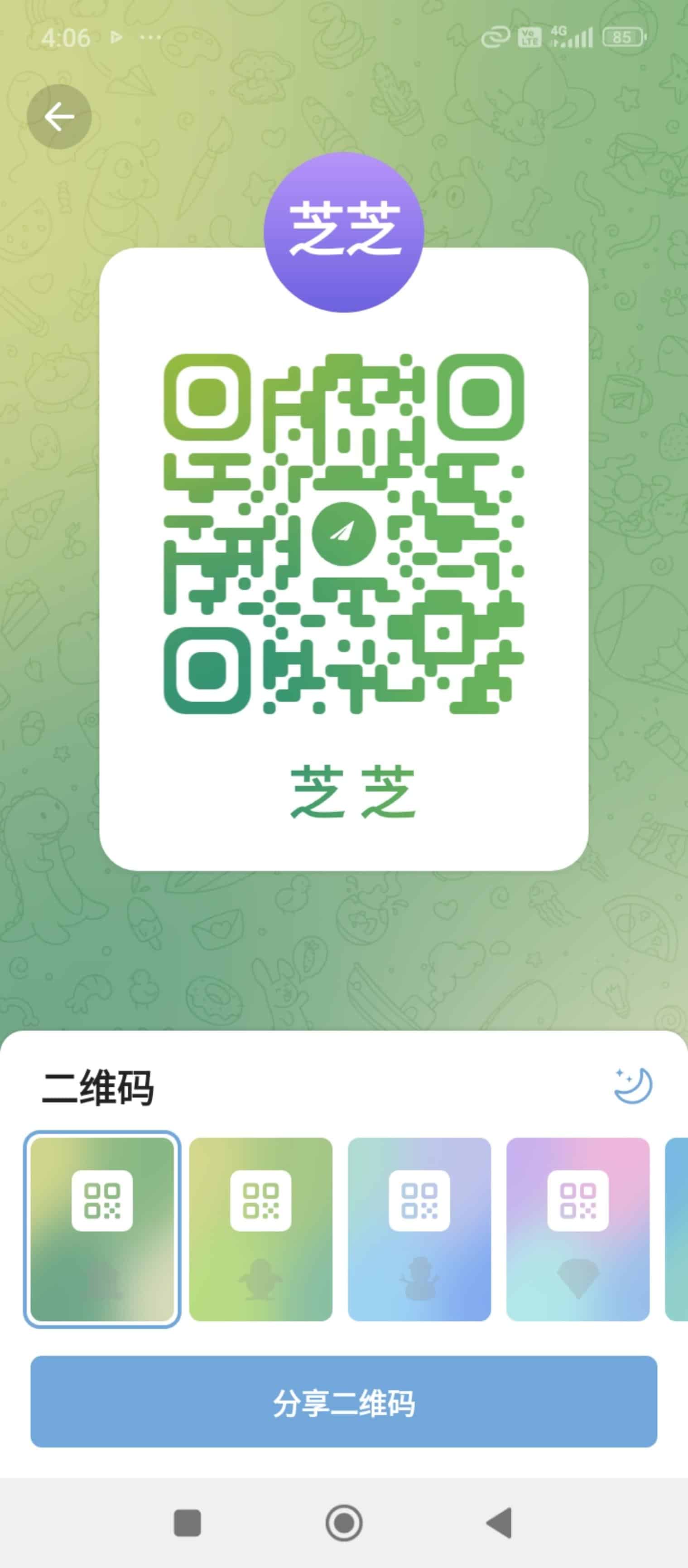Image resolution: width=688 pixels, height=1568 pixels.
Task: Go back using the top-left arrow
Action: 59,116
